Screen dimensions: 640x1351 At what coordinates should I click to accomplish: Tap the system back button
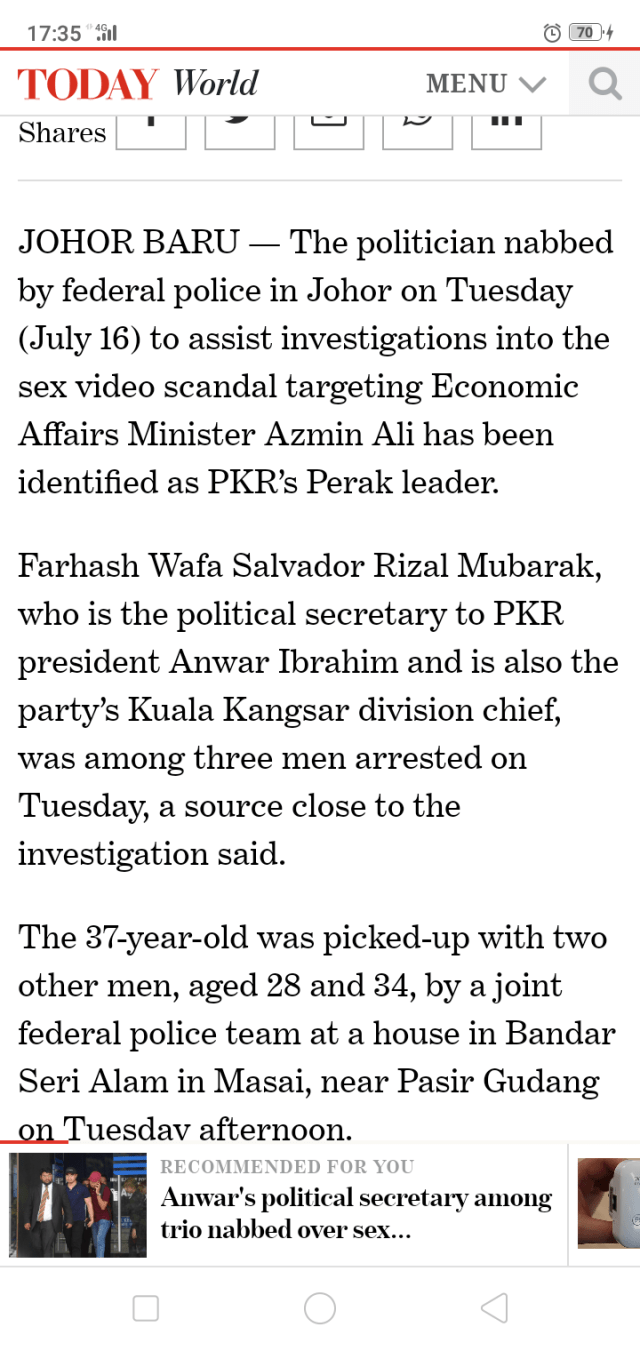tap(494, 1308)
